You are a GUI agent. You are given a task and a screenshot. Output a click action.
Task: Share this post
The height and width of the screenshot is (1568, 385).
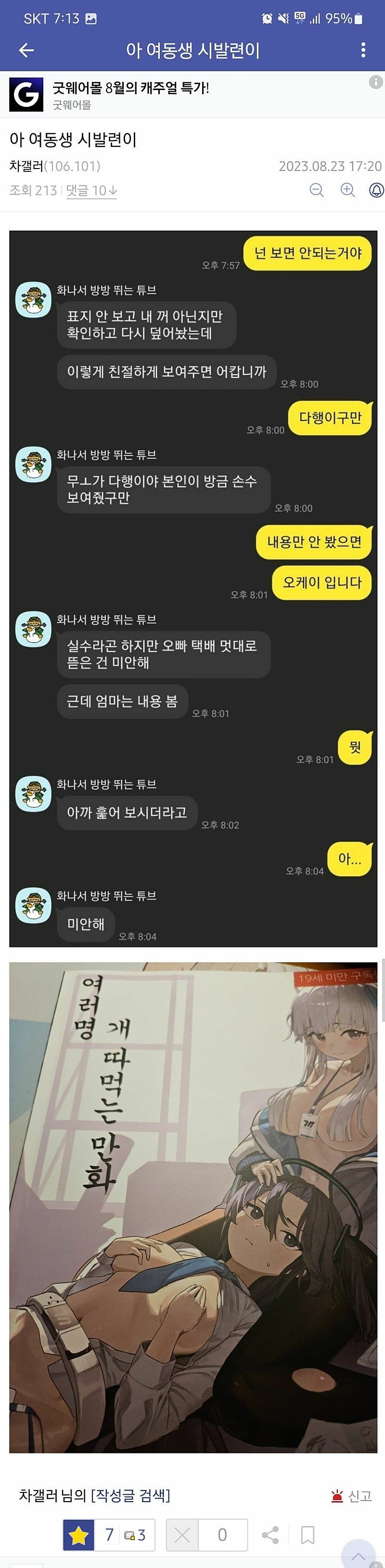click(x=270, y=1535)
